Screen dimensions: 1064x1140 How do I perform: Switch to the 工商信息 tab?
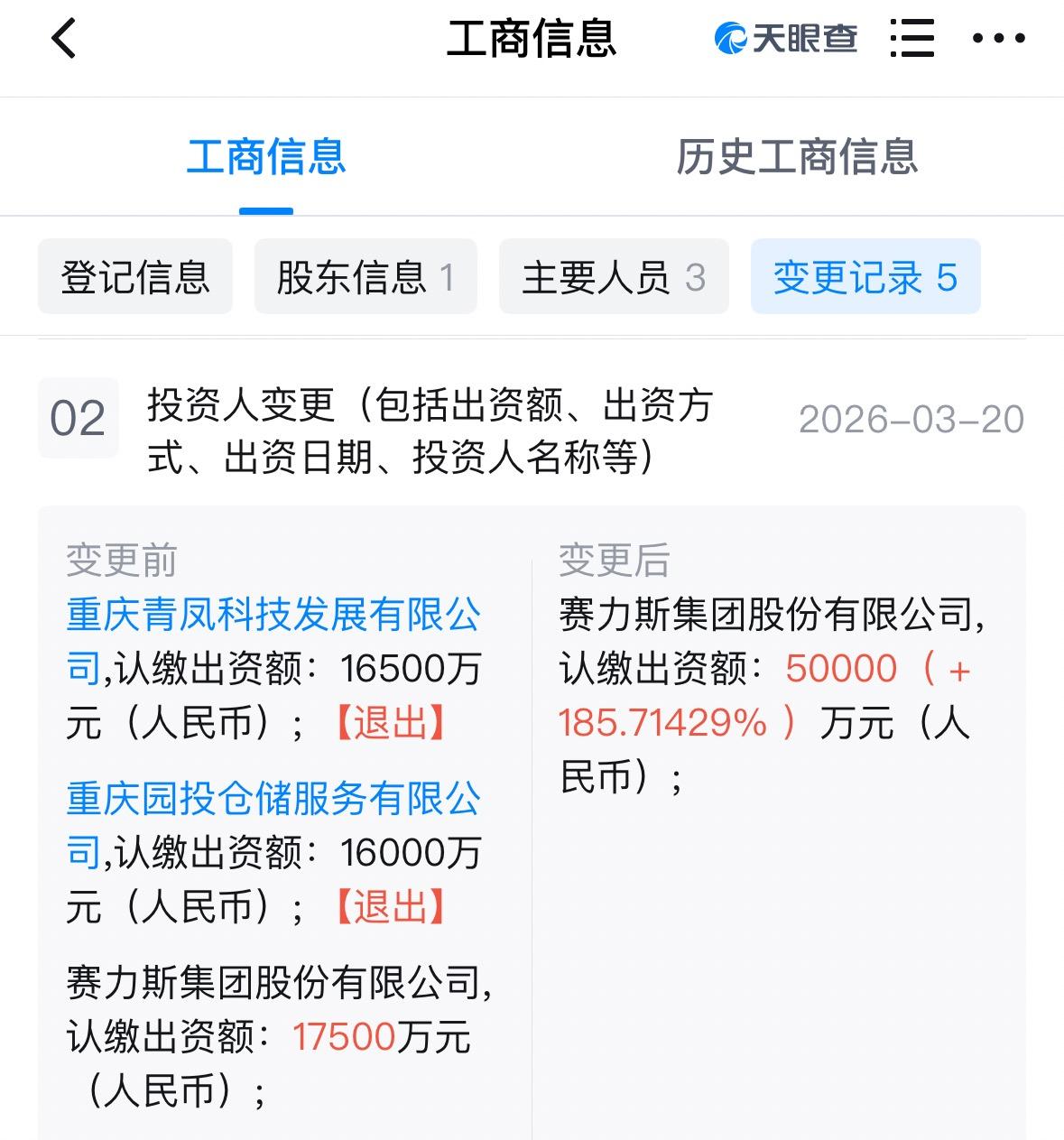[x=266, y=157]
